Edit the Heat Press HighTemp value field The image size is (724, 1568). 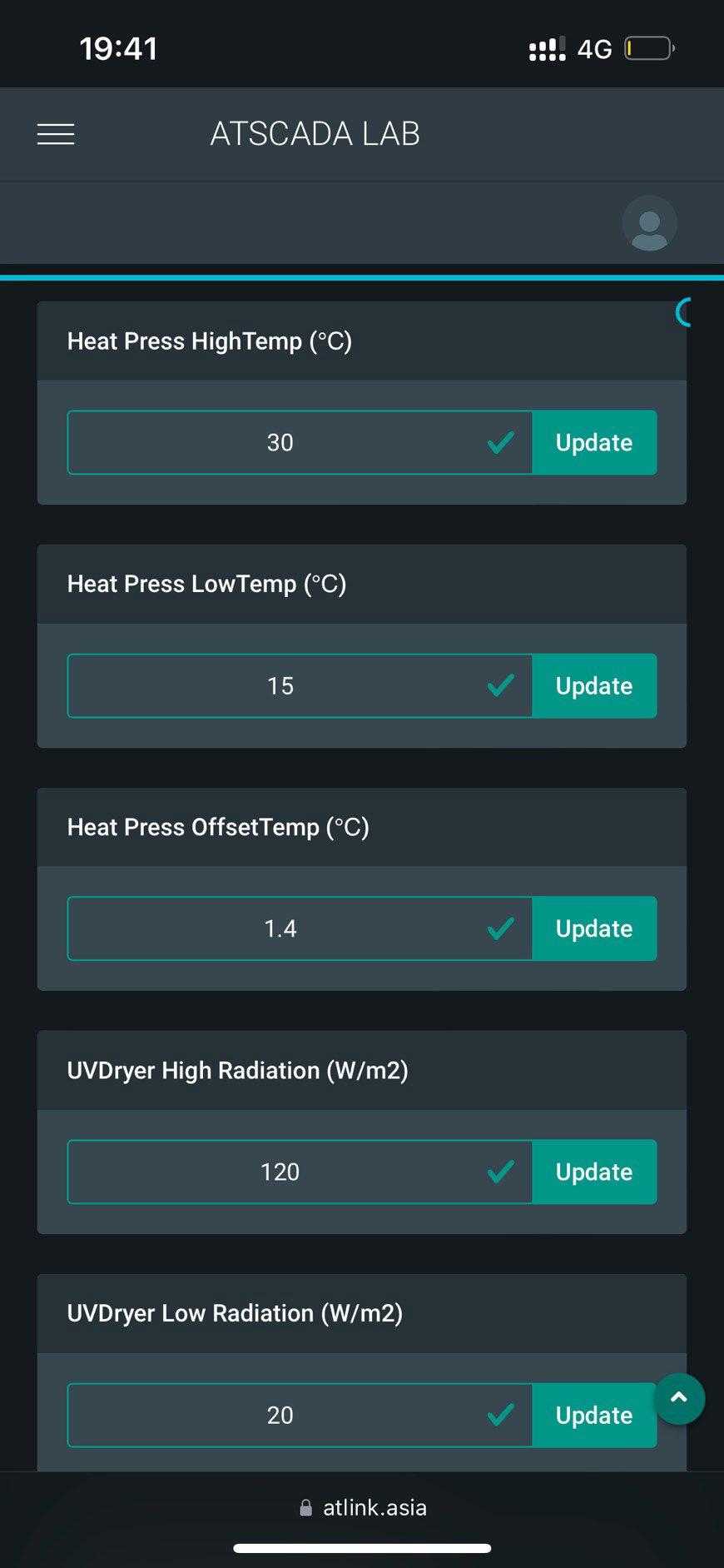pyautogui.click(x=280, y=442)
